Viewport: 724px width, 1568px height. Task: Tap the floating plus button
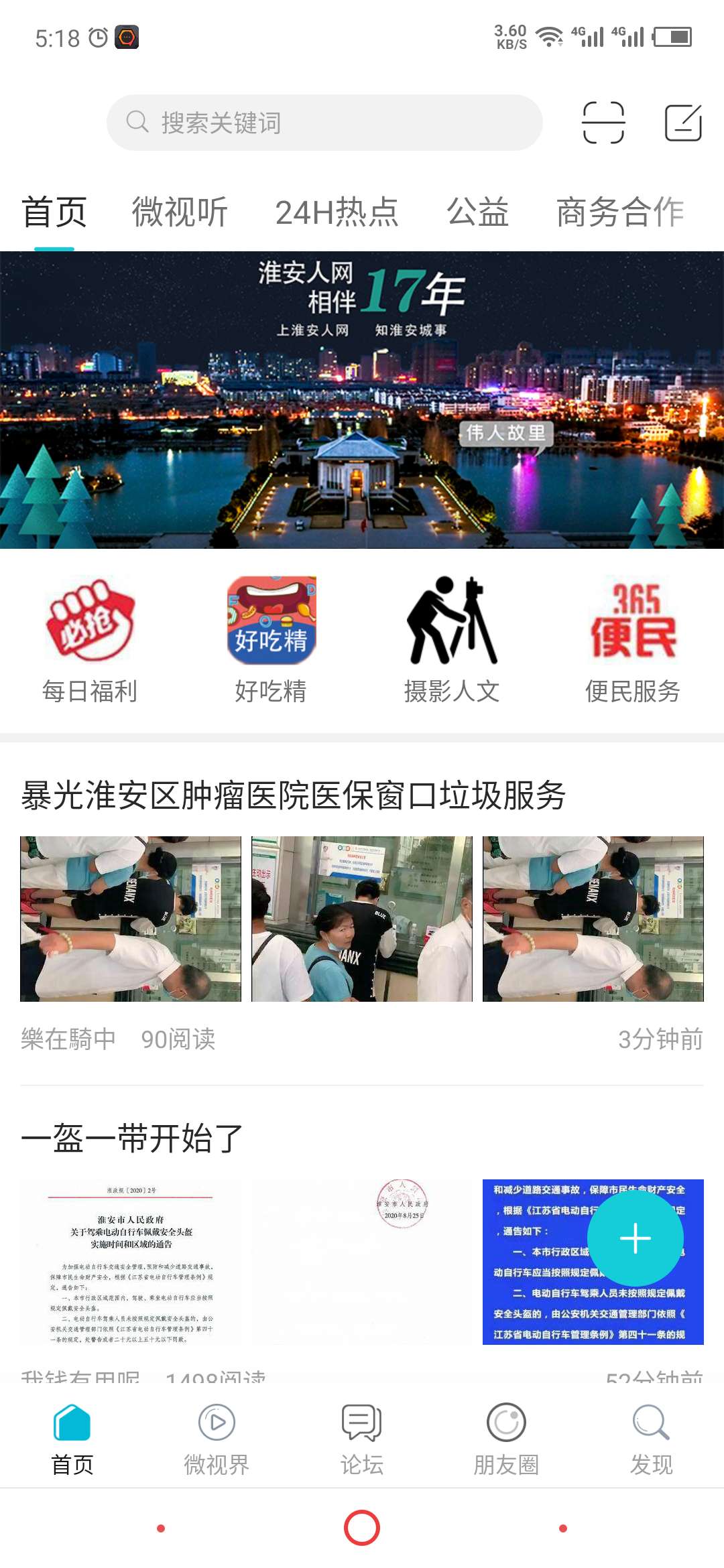[x=635, y=1238]
